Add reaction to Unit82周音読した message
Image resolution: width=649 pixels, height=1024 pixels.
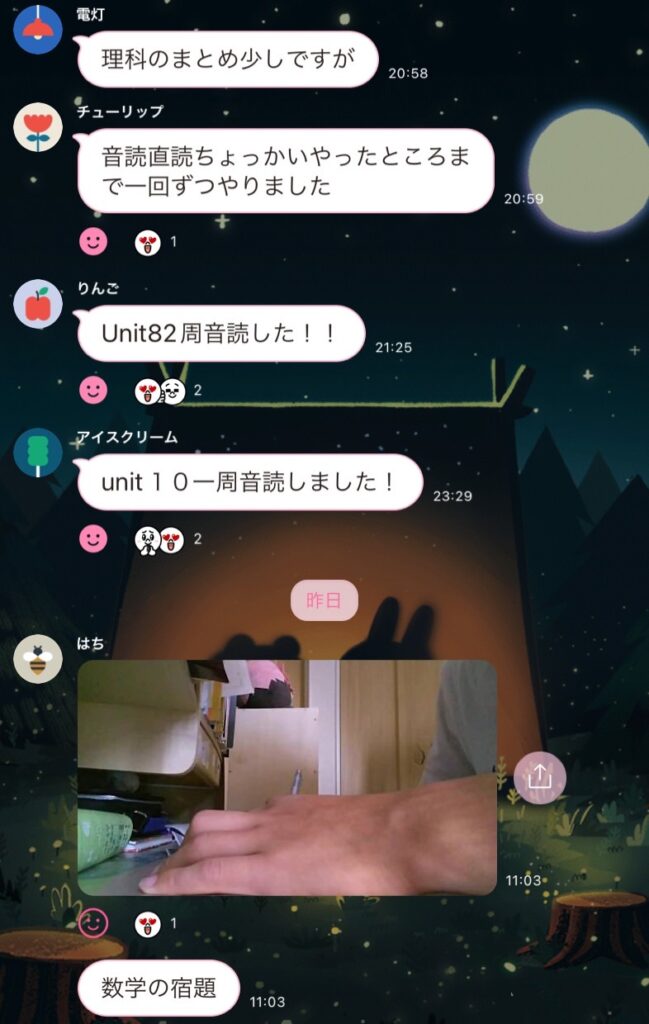93,390
